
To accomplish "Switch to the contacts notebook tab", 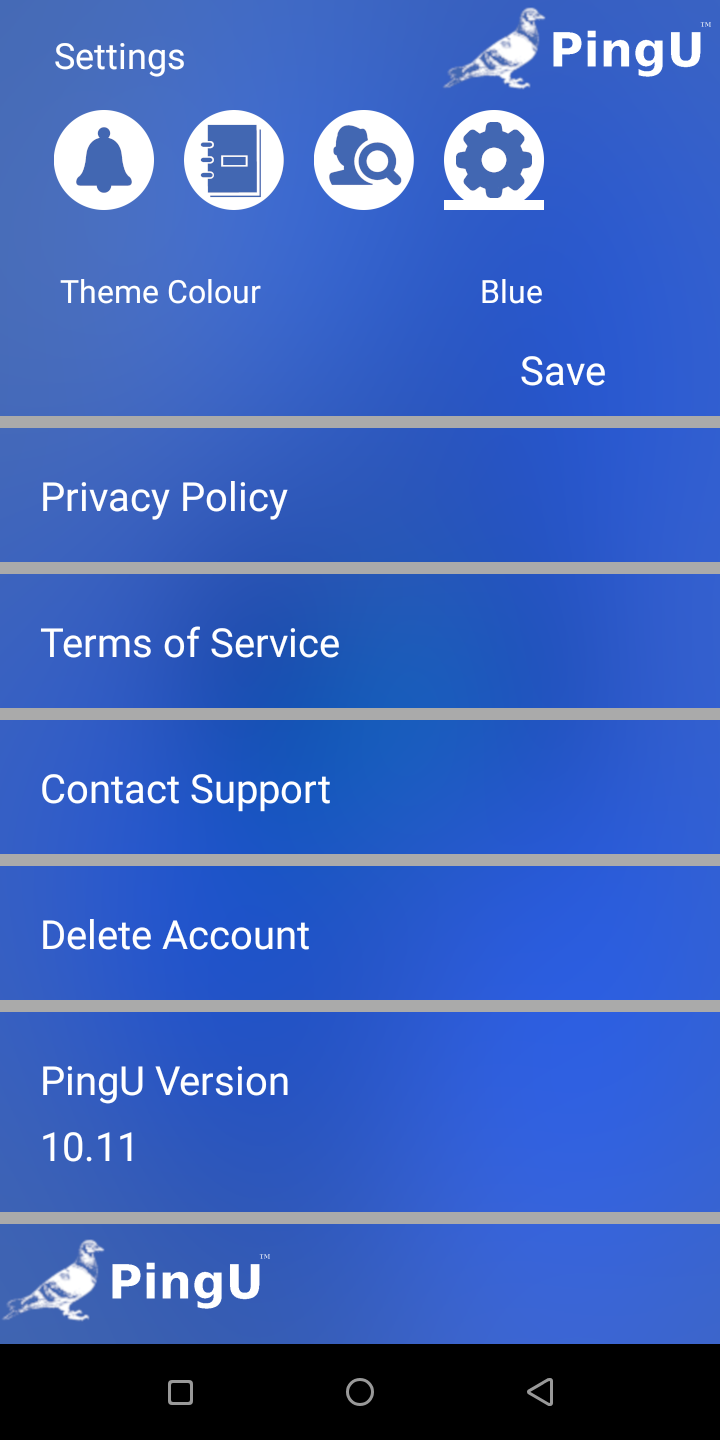I will (234, 160).
